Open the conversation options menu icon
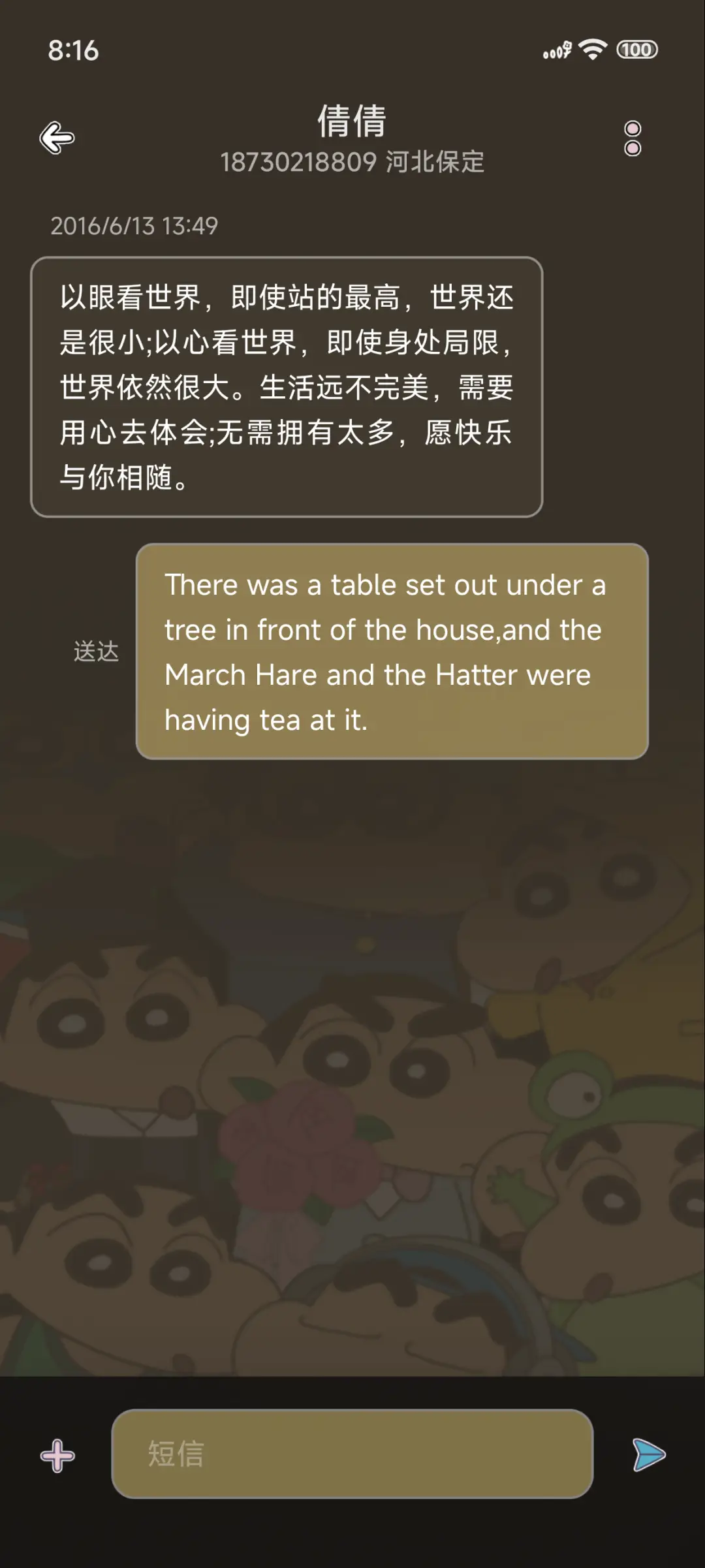Screen dimensions: 705x1568 pos(631,138)
